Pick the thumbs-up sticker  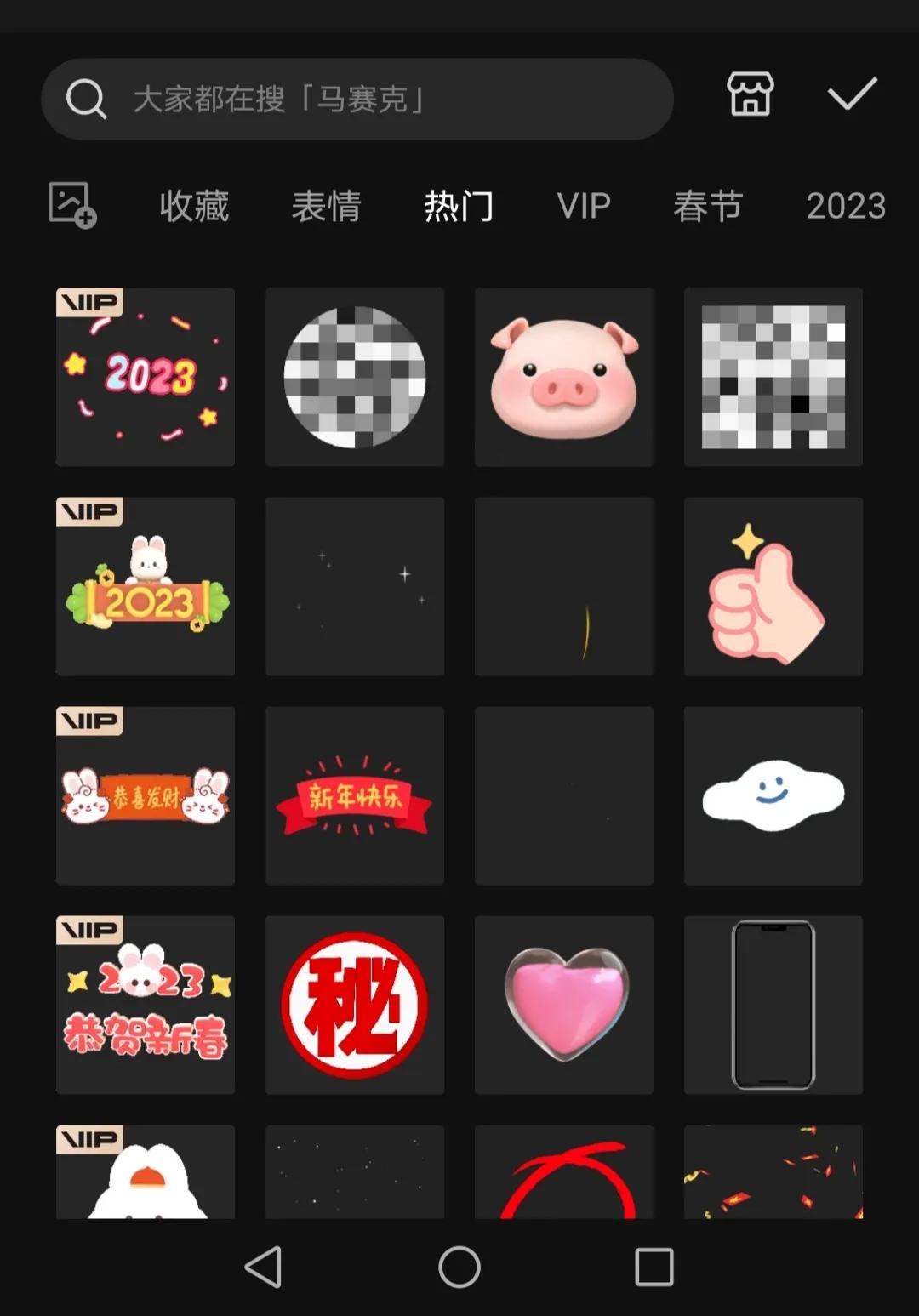tap(773, 587)
